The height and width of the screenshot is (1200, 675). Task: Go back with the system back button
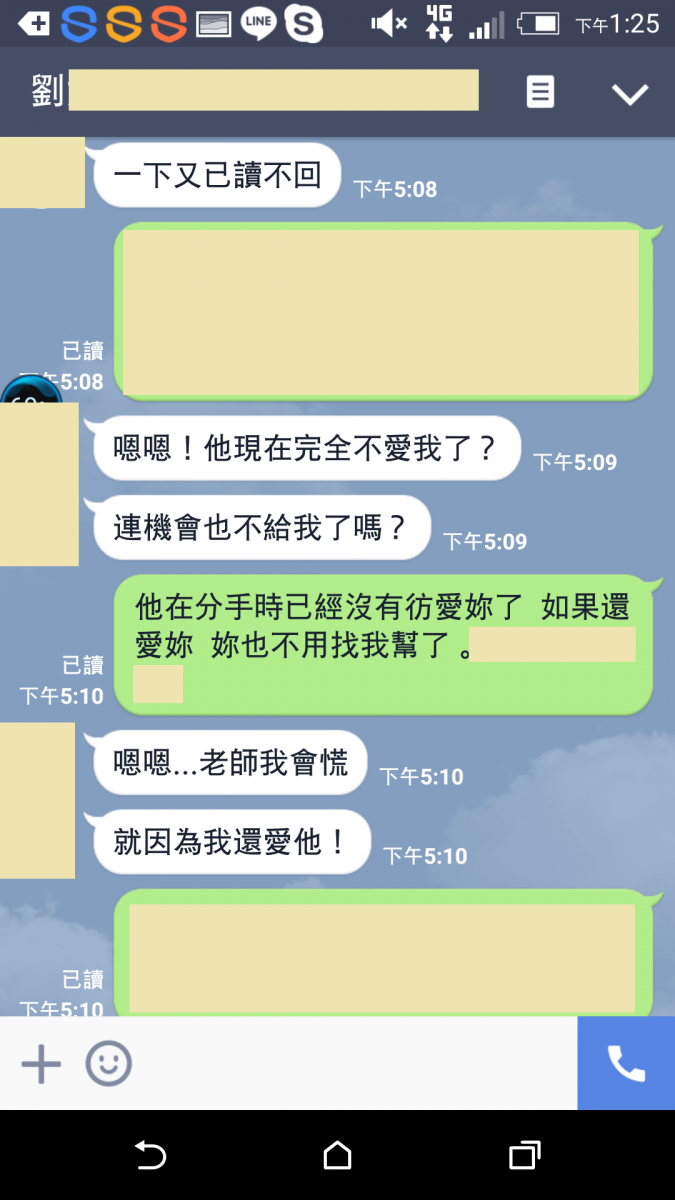pos(150,1156)
